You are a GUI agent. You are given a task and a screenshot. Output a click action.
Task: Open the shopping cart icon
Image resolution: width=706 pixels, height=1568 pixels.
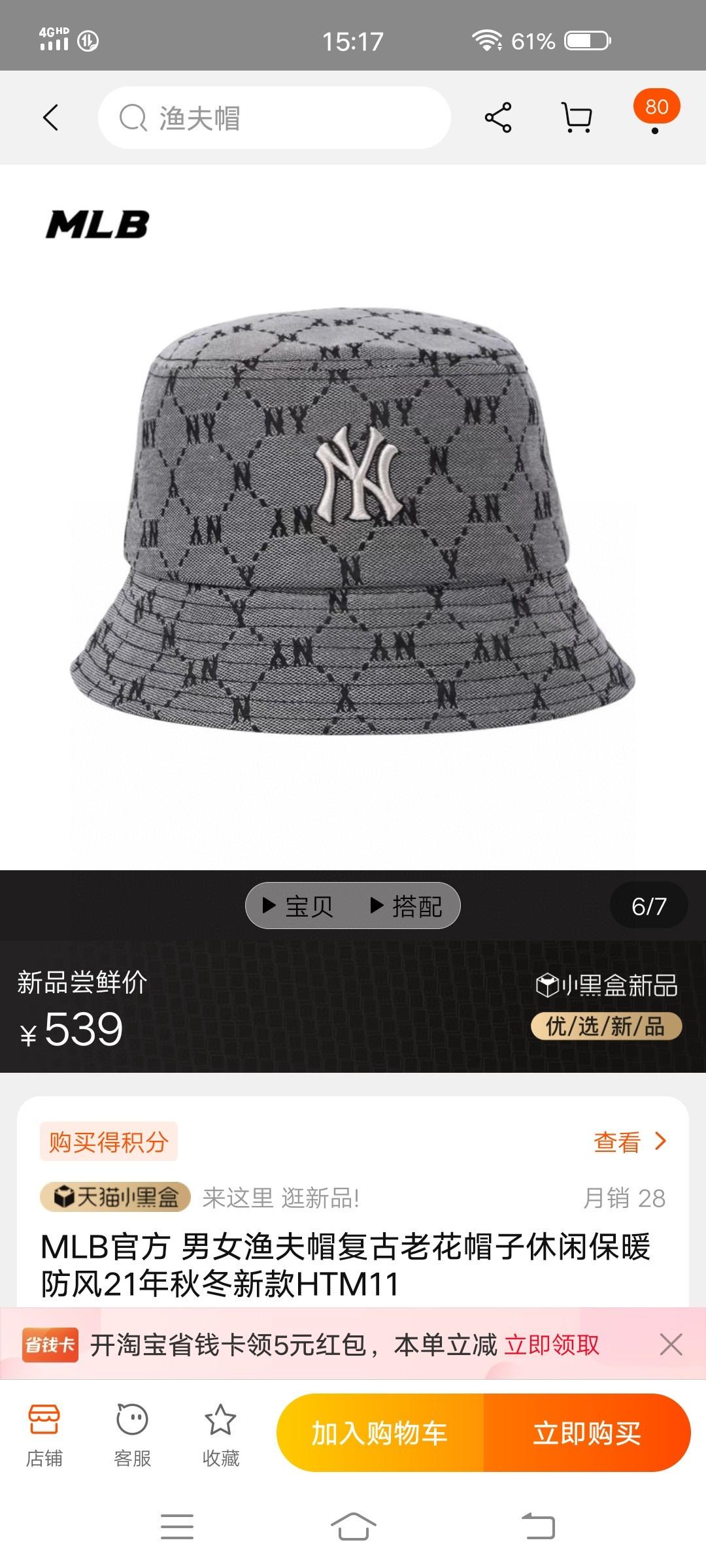[577, 118]
